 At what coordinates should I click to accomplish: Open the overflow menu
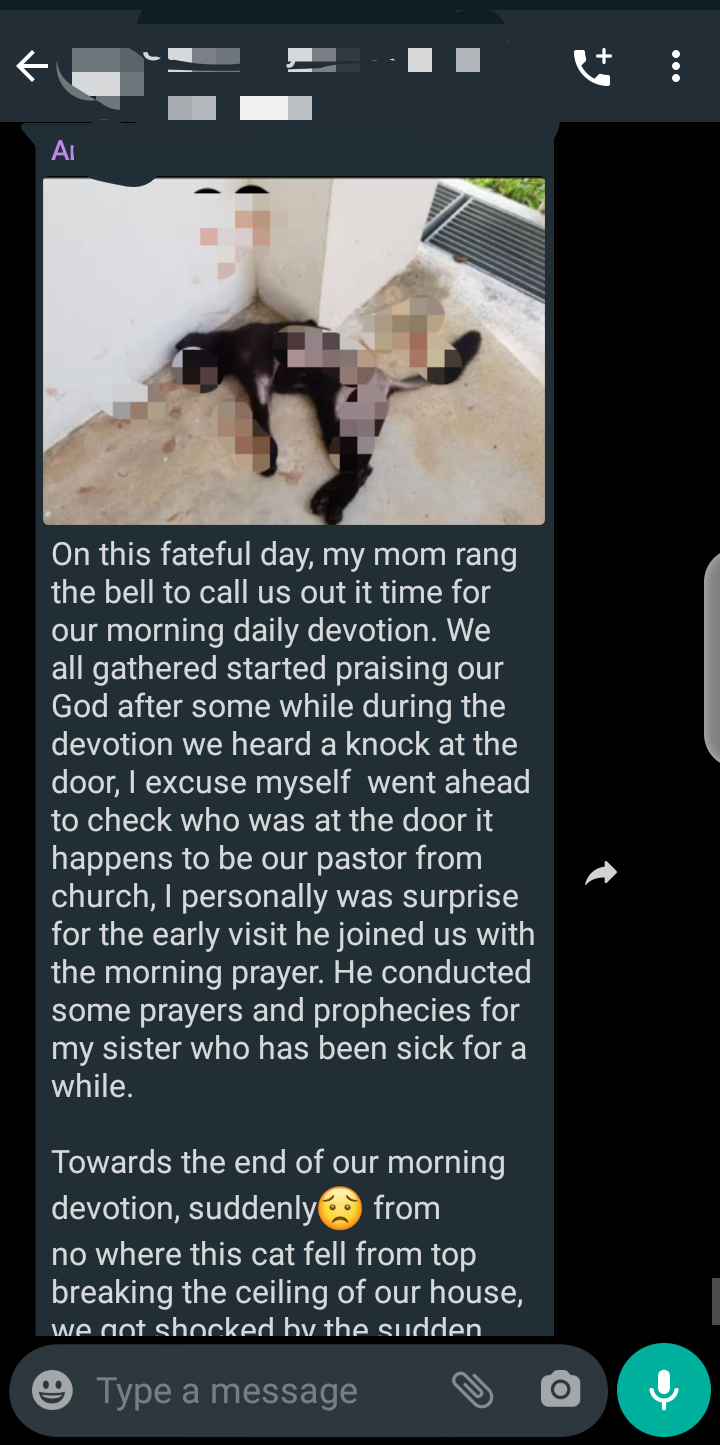(x=676, y=67)
